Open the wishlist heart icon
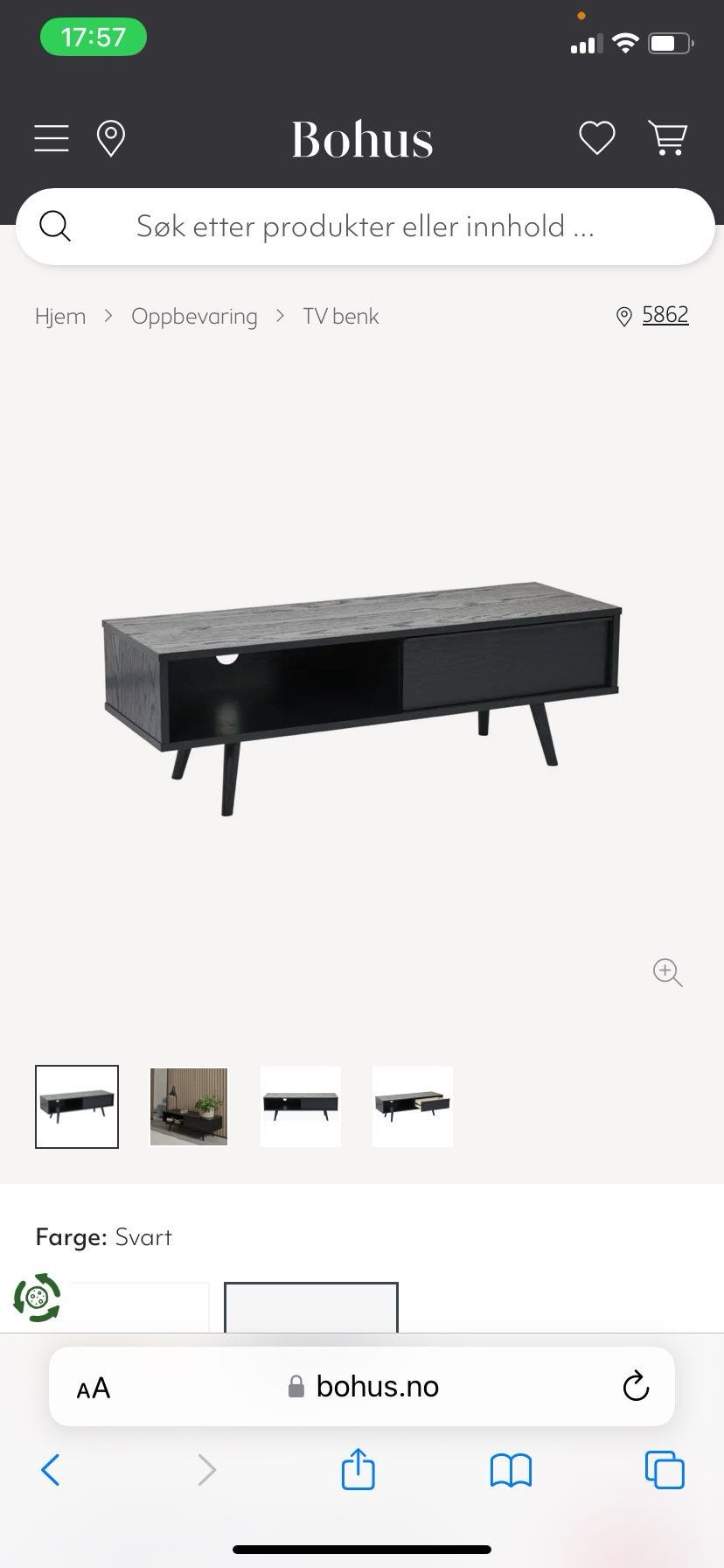The image size is (724, 1568). (x=597, y=138)
